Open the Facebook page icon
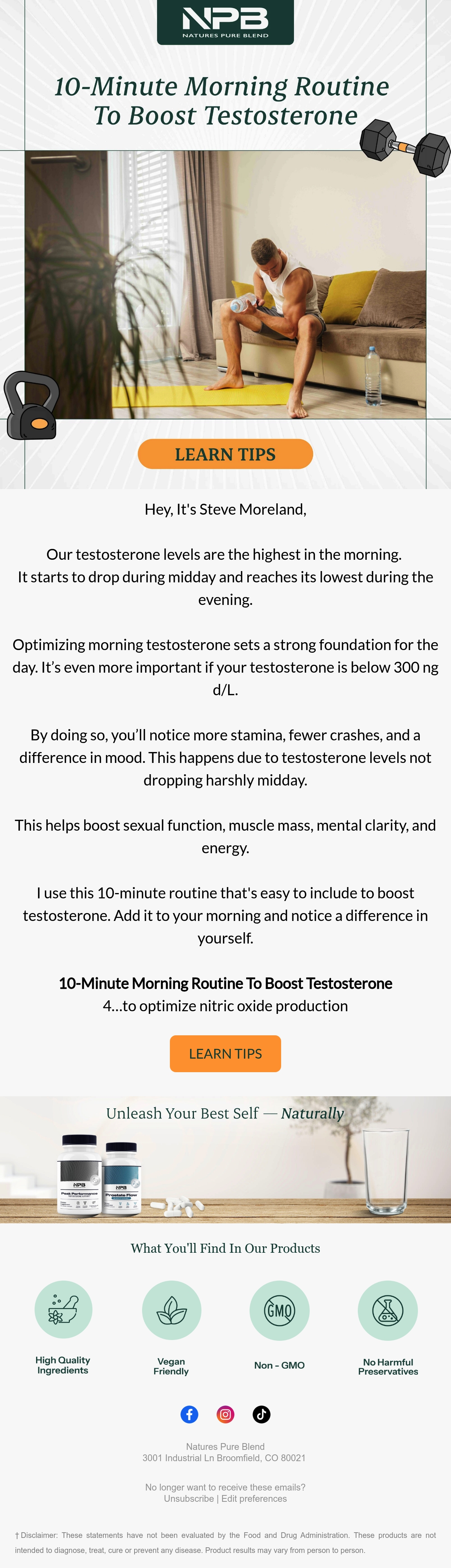Screen dimensions: 451x1568 [x=190, y=1414]
